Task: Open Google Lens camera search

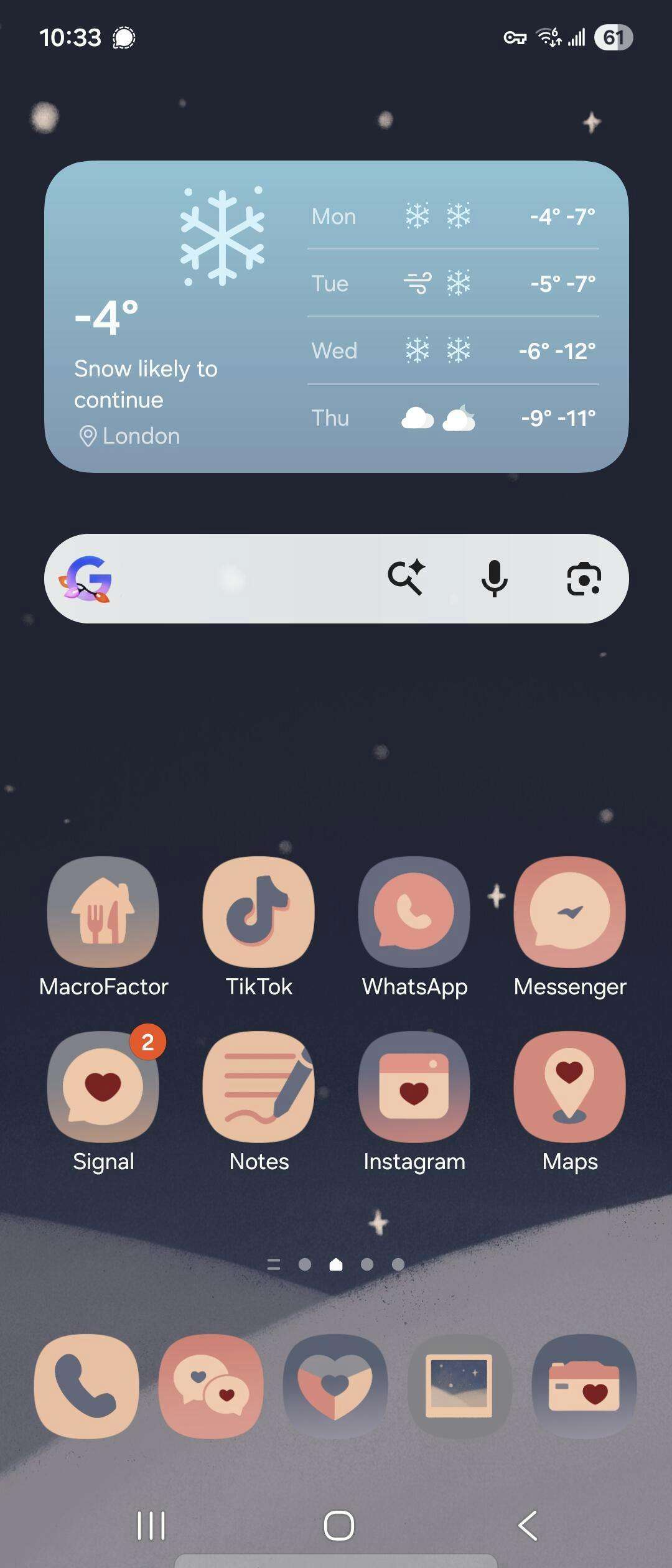Action: [x=584, y=579]
